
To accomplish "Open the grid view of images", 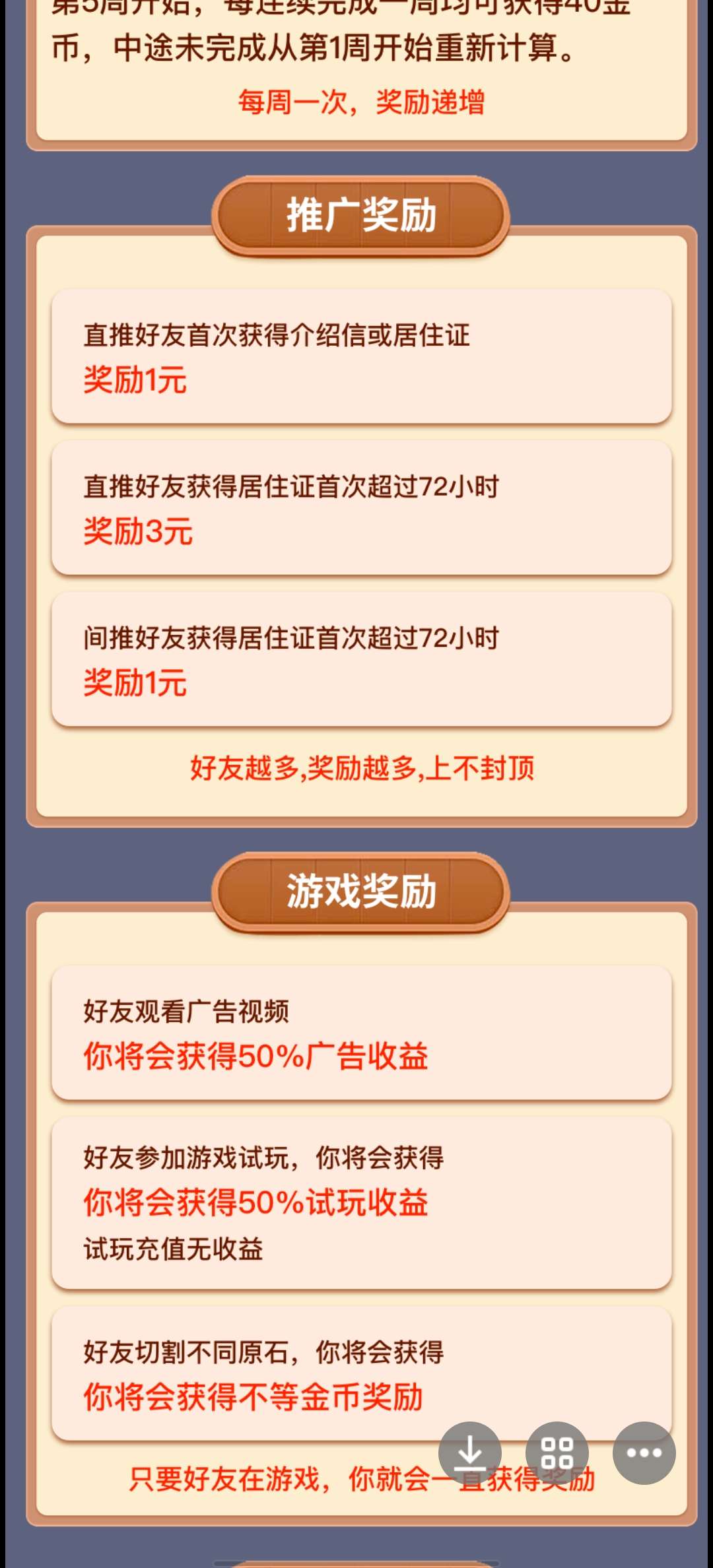I will pos(557,1453).
